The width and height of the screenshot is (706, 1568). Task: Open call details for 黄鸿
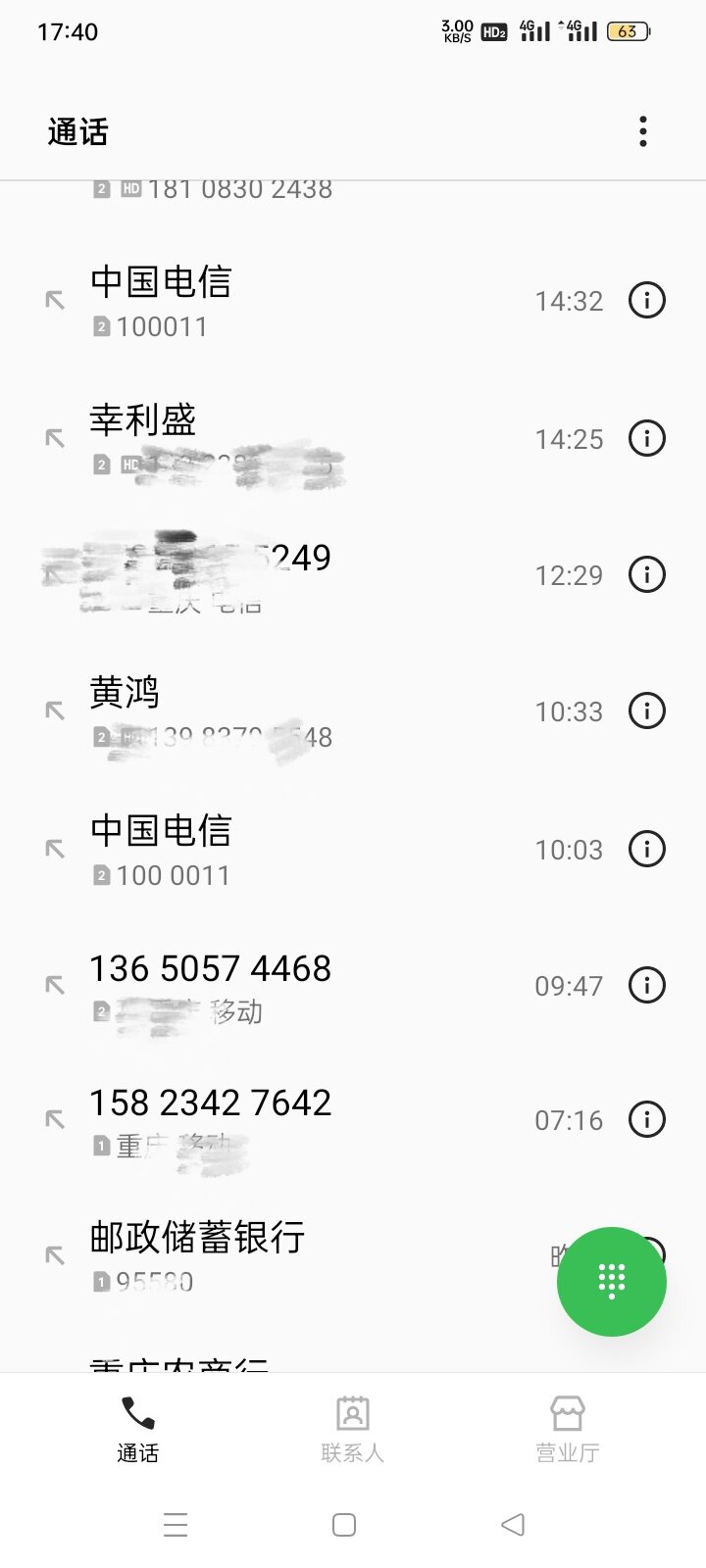(x=647, y=710)
